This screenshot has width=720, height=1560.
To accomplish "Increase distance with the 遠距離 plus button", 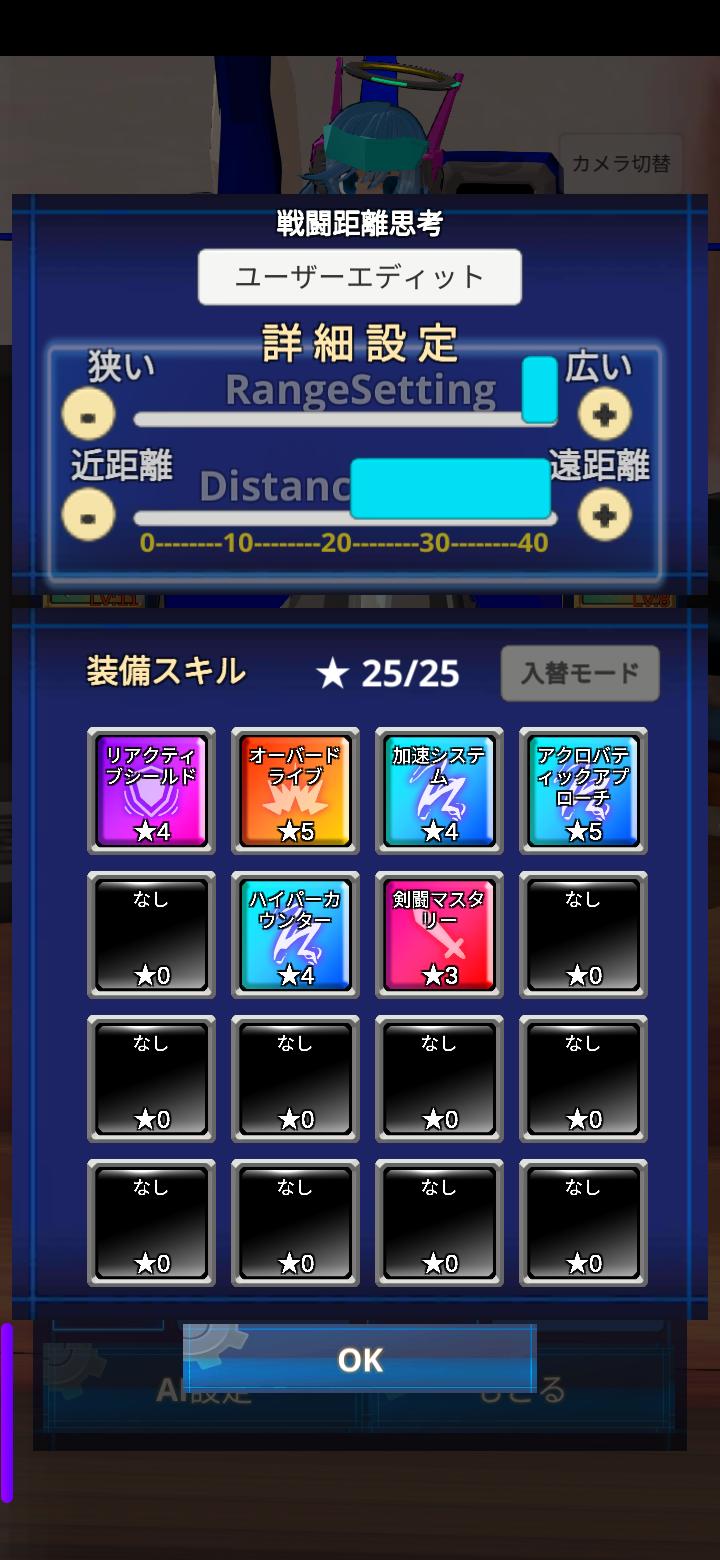I will 605,515.
